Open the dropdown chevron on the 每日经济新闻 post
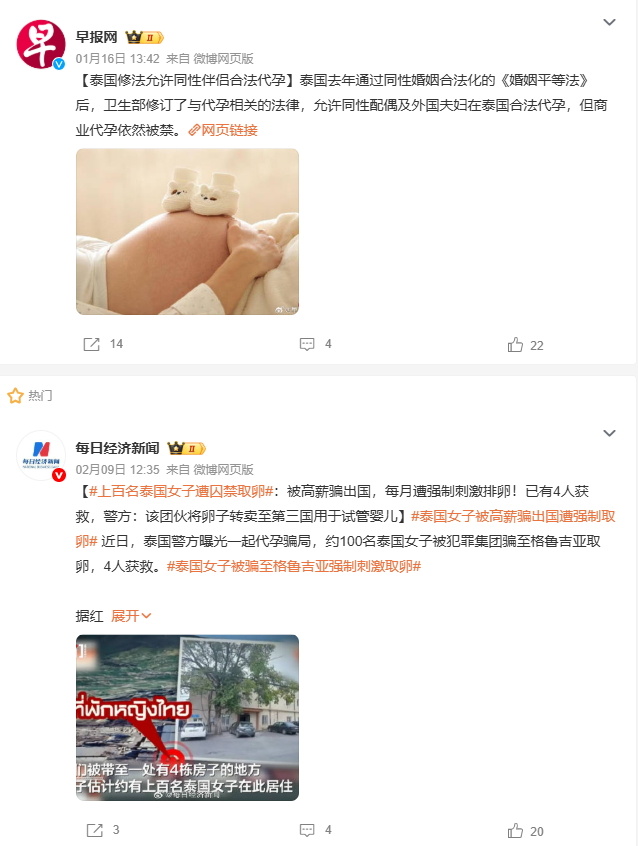The image size is (638, 846). (x=609, y=433)
